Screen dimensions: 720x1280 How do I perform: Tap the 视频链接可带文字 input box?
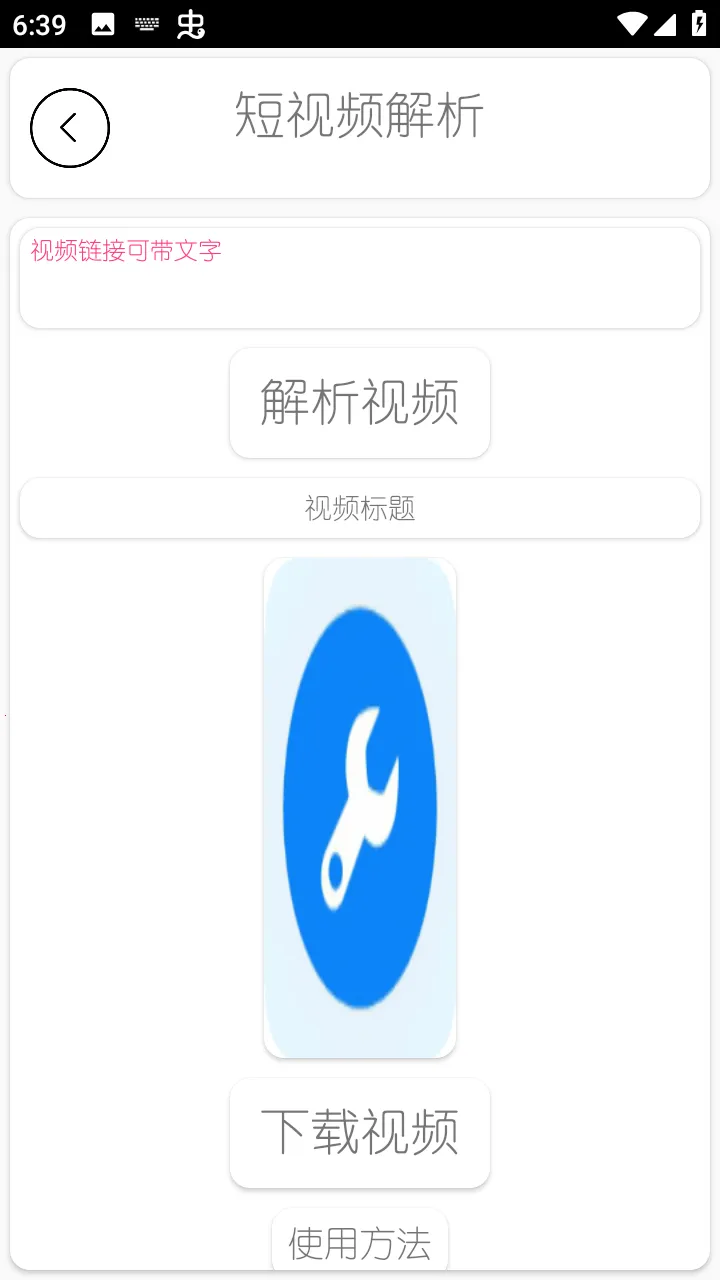click(x=360, y=277)
